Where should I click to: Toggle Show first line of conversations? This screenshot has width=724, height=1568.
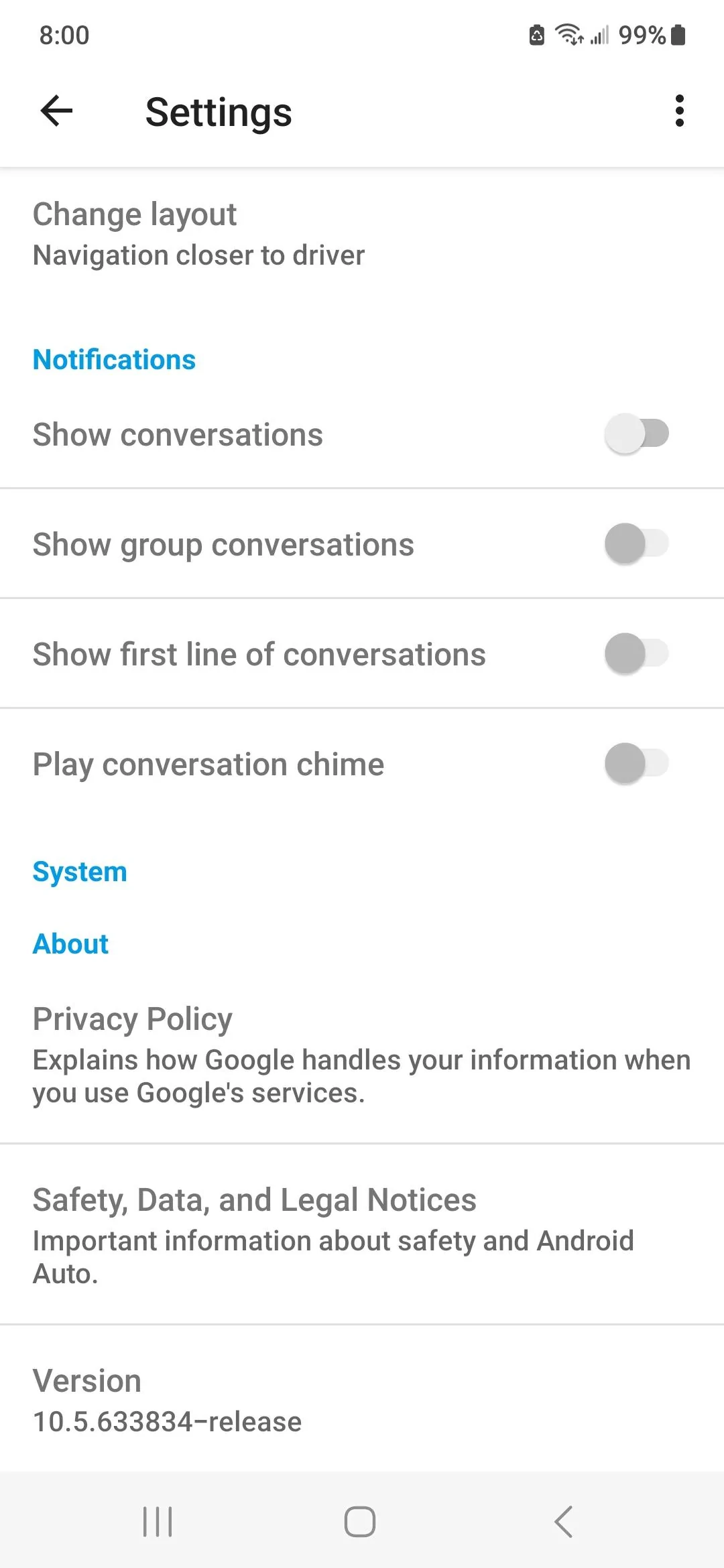click(636, 653)
